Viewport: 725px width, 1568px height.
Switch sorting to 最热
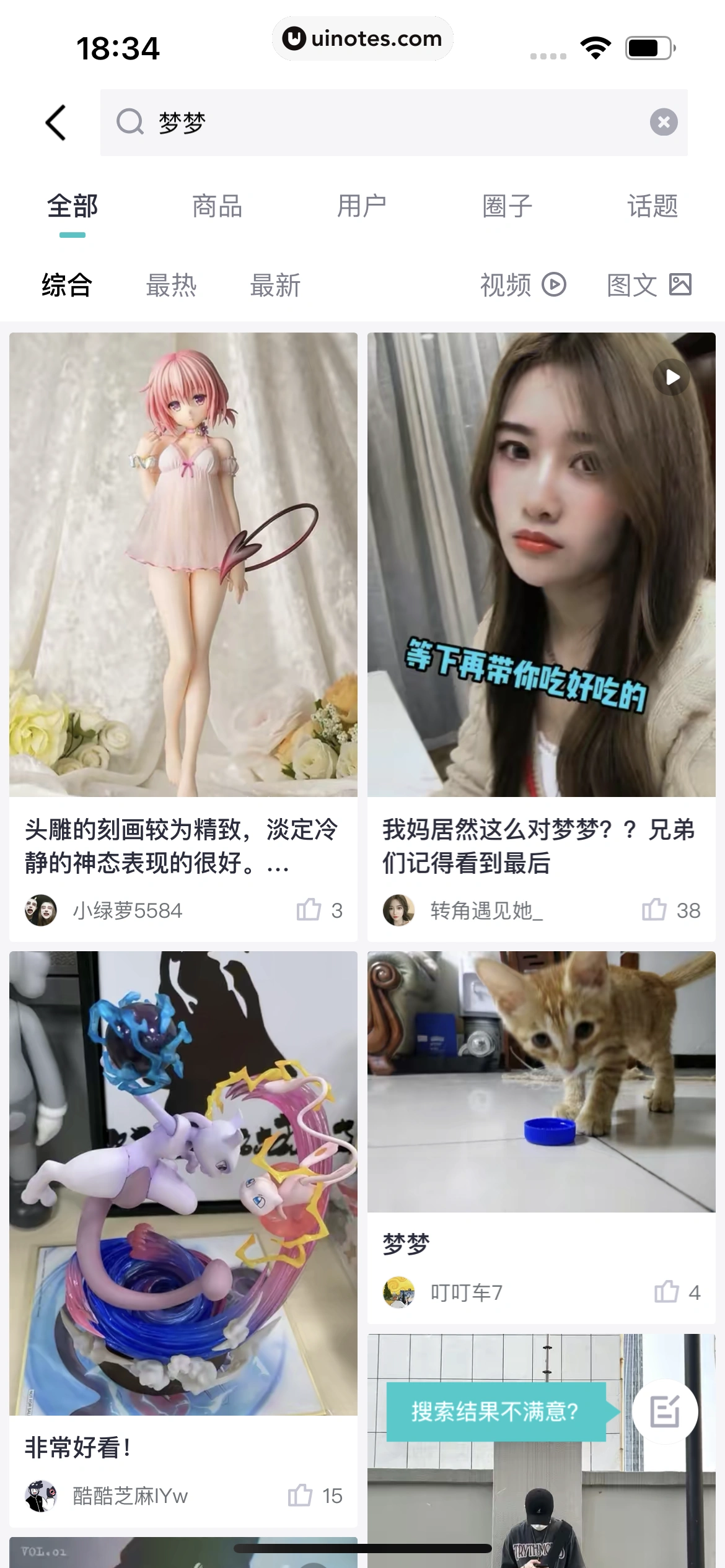click(172, 285)
